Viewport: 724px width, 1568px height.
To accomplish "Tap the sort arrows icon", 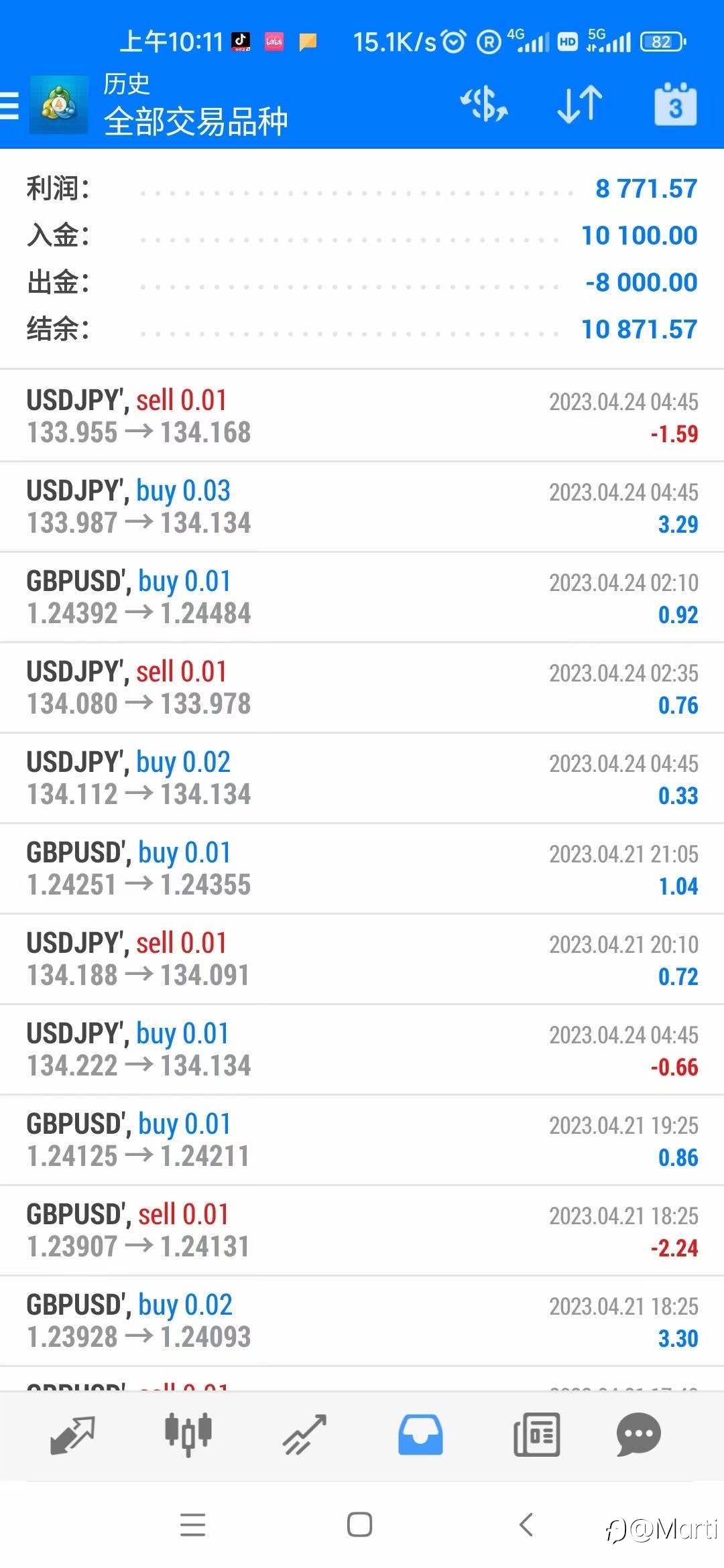I will click(x=580, y=105).
